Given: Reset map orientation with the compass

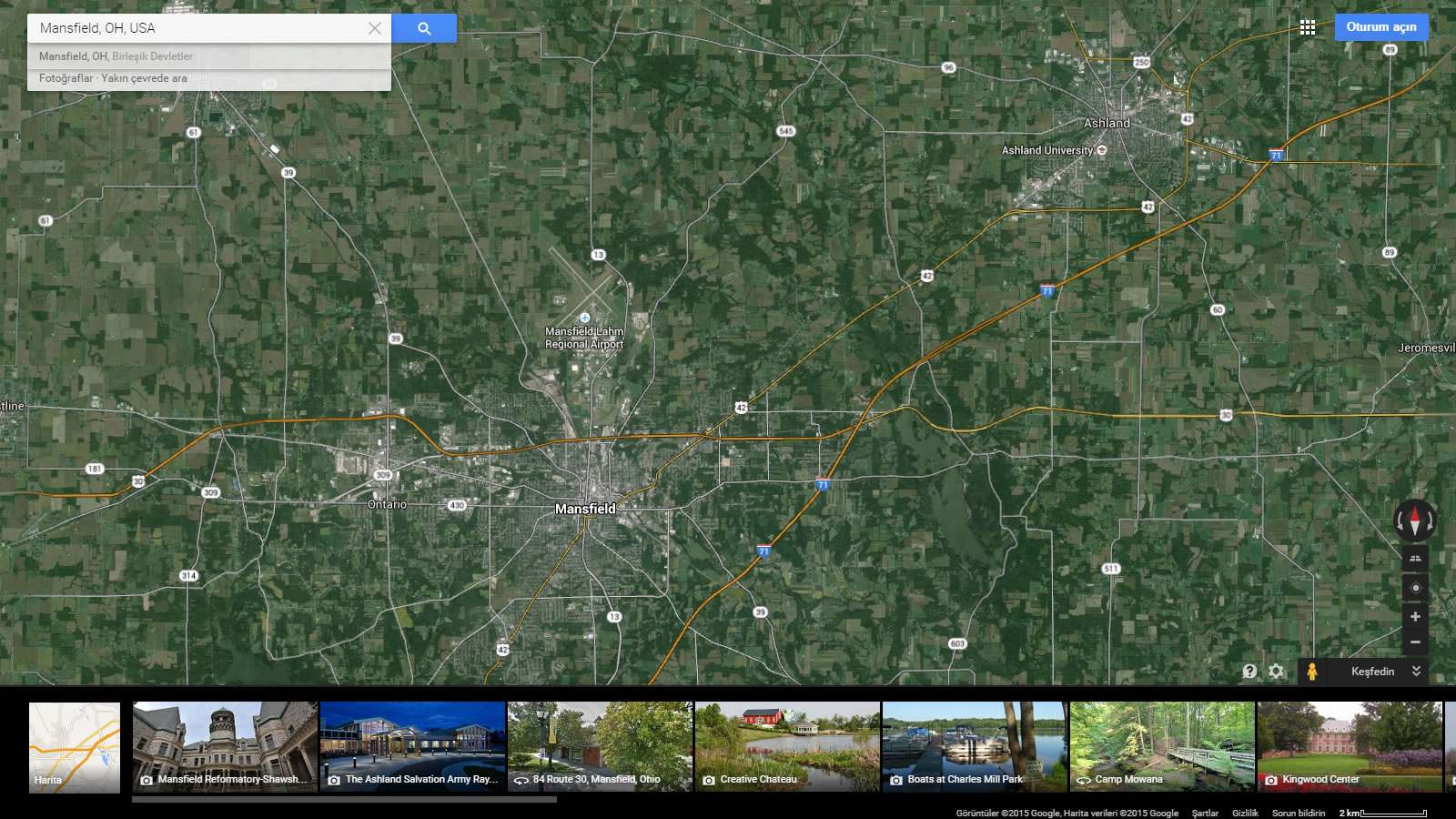Looking at the screenshot, I should [1414, 521].
